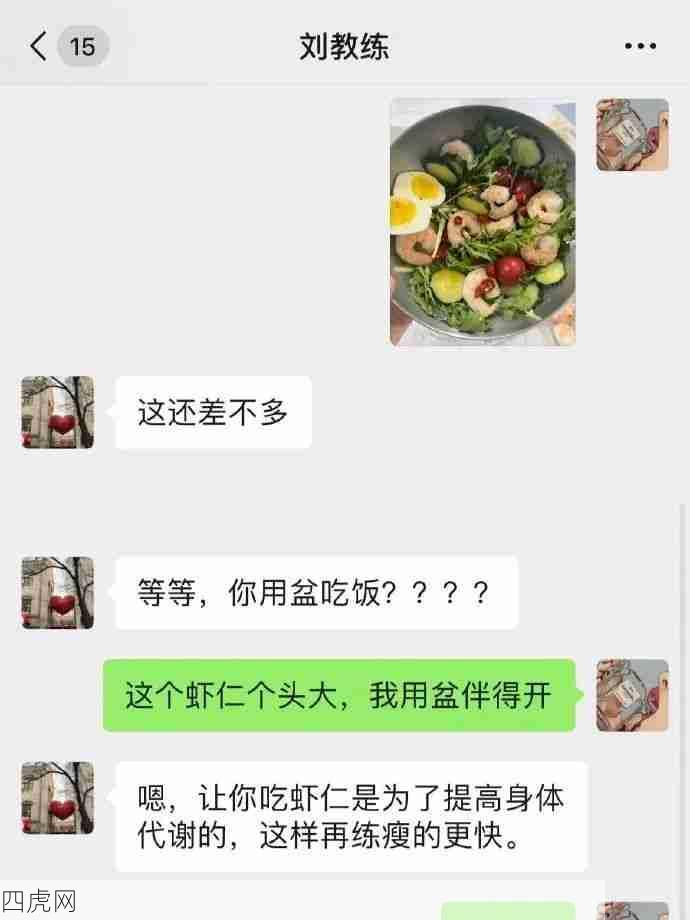Open the avatar beside "等等，你用盆吃饭" message
This screenshot has height=920, width=690.
pyautogui.click(x=58, y=593)
